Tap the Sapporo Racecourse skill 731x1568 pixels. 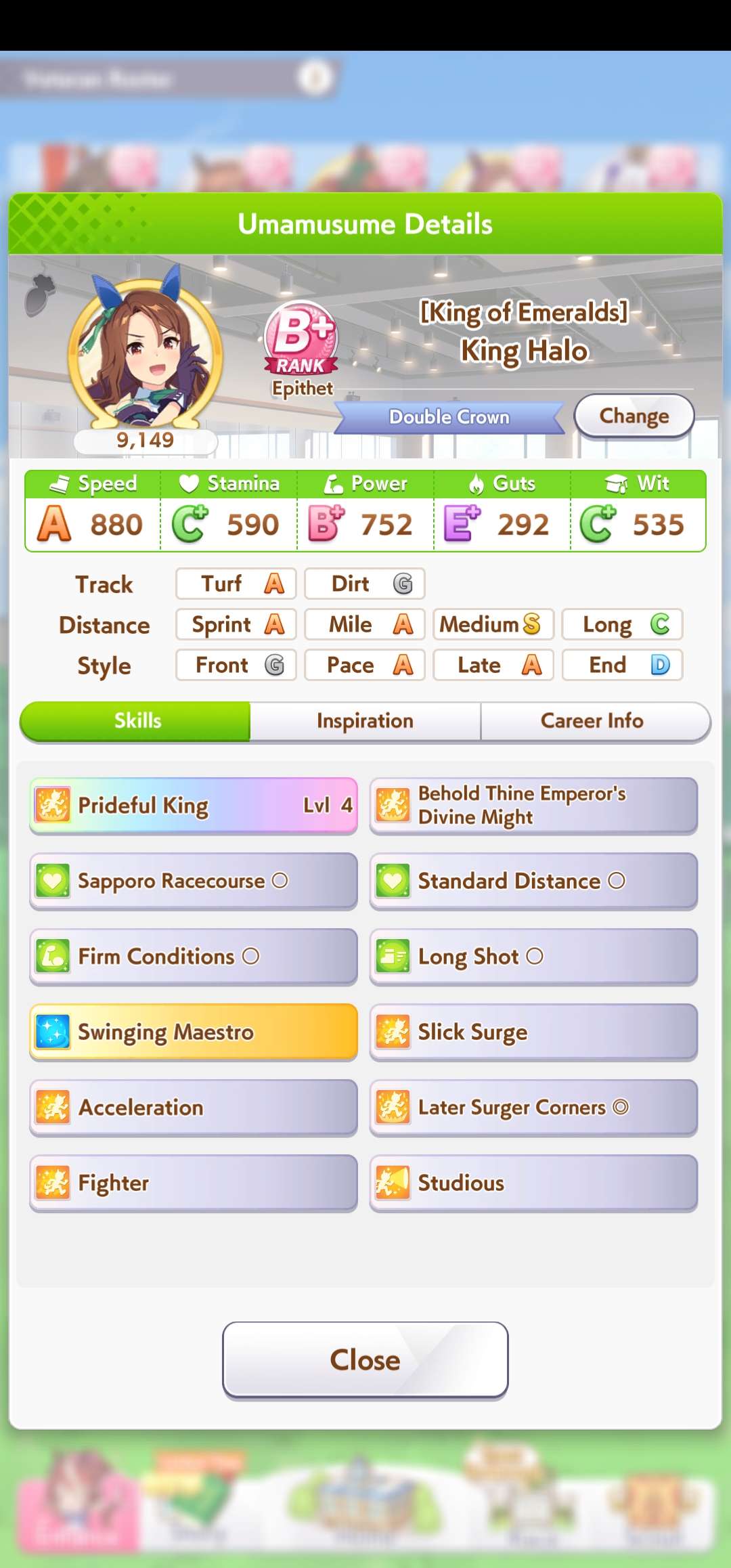point(194,881)
